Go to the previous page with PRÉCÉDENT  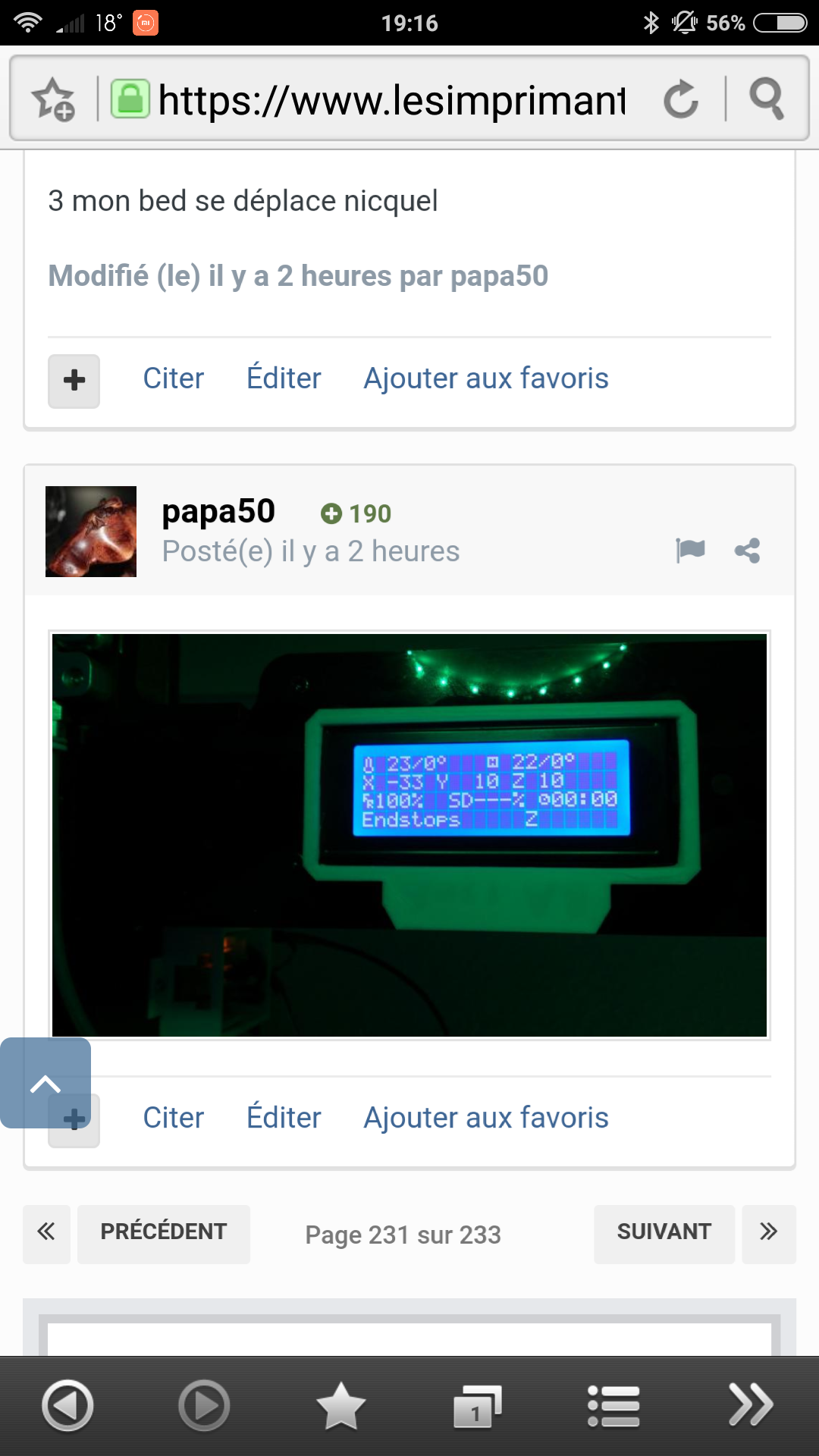tap(164, 1234)
